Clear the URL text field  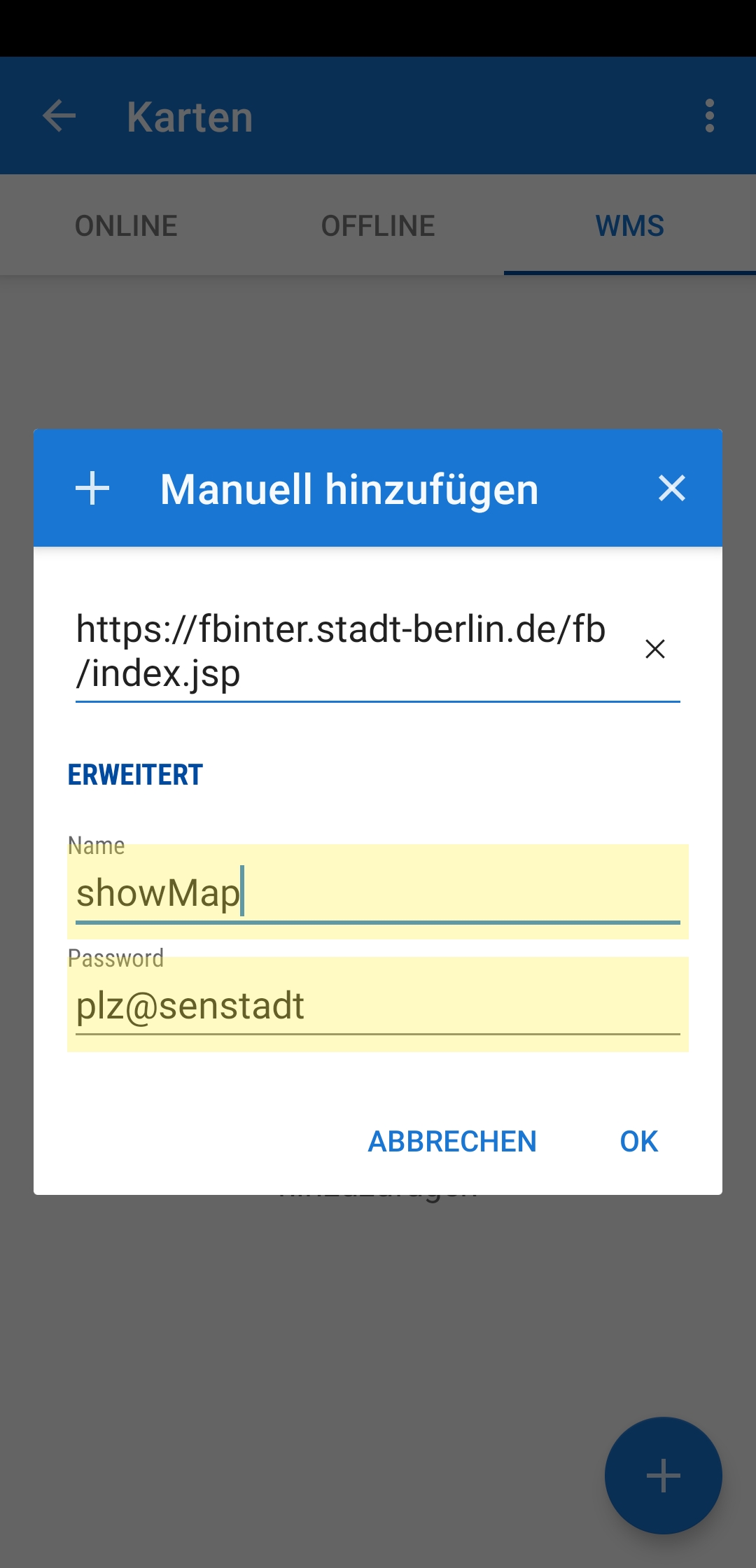click(654, 649)
